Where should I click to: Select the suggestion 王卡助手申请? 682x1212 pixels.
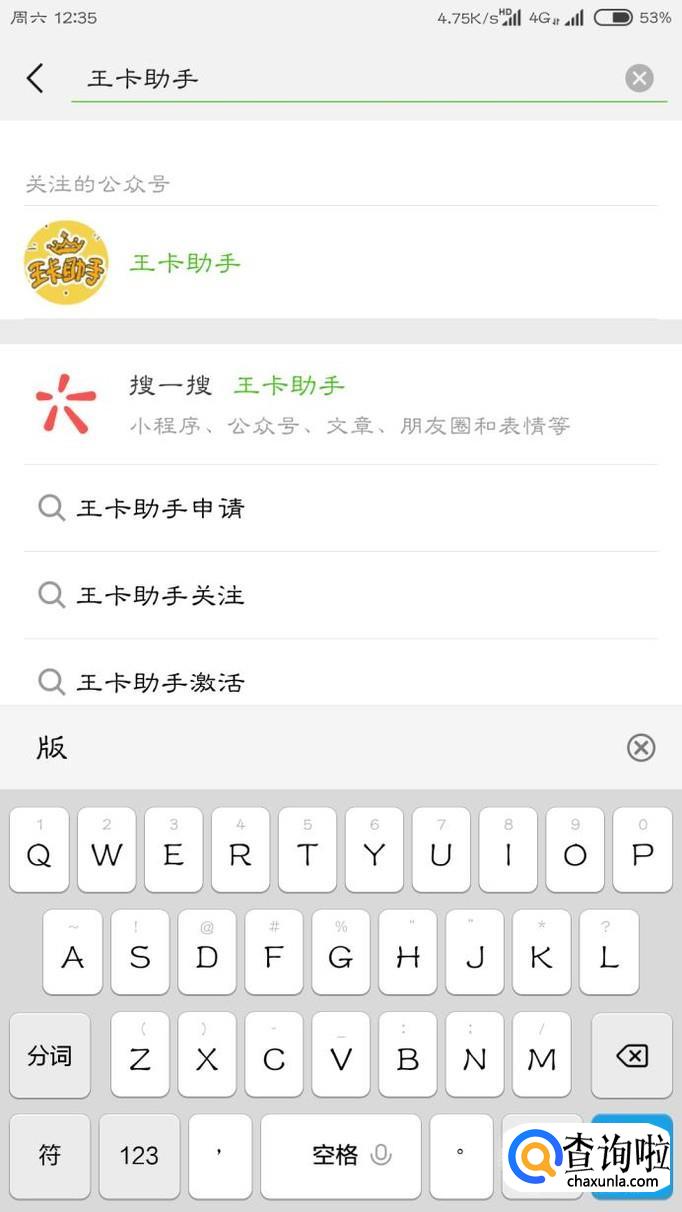pyautogui.click(x=340, y=508)
